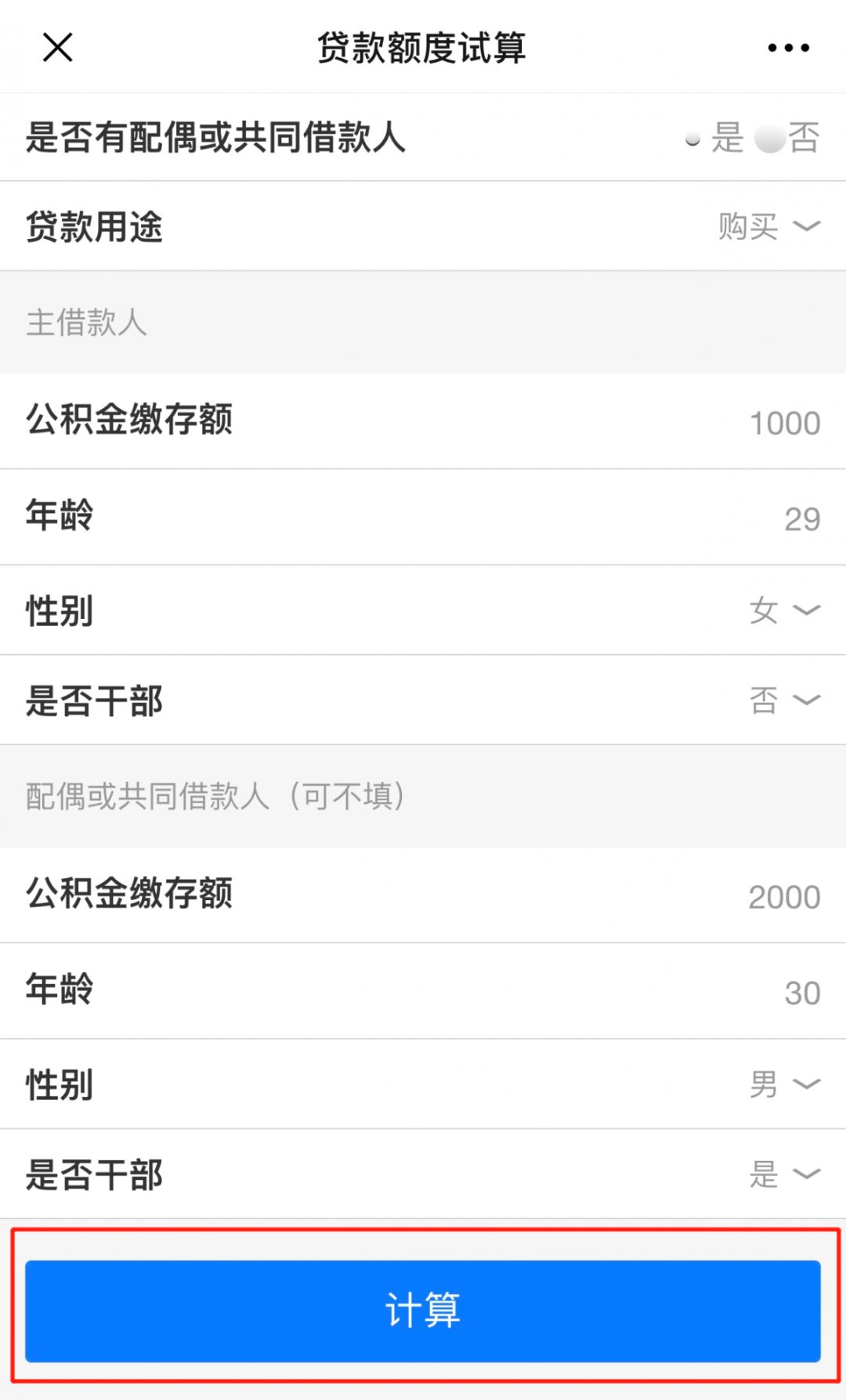Screen dimensions: 846x1400
Task: Edit co-borrower's age field showing 30
Action: 801,993
